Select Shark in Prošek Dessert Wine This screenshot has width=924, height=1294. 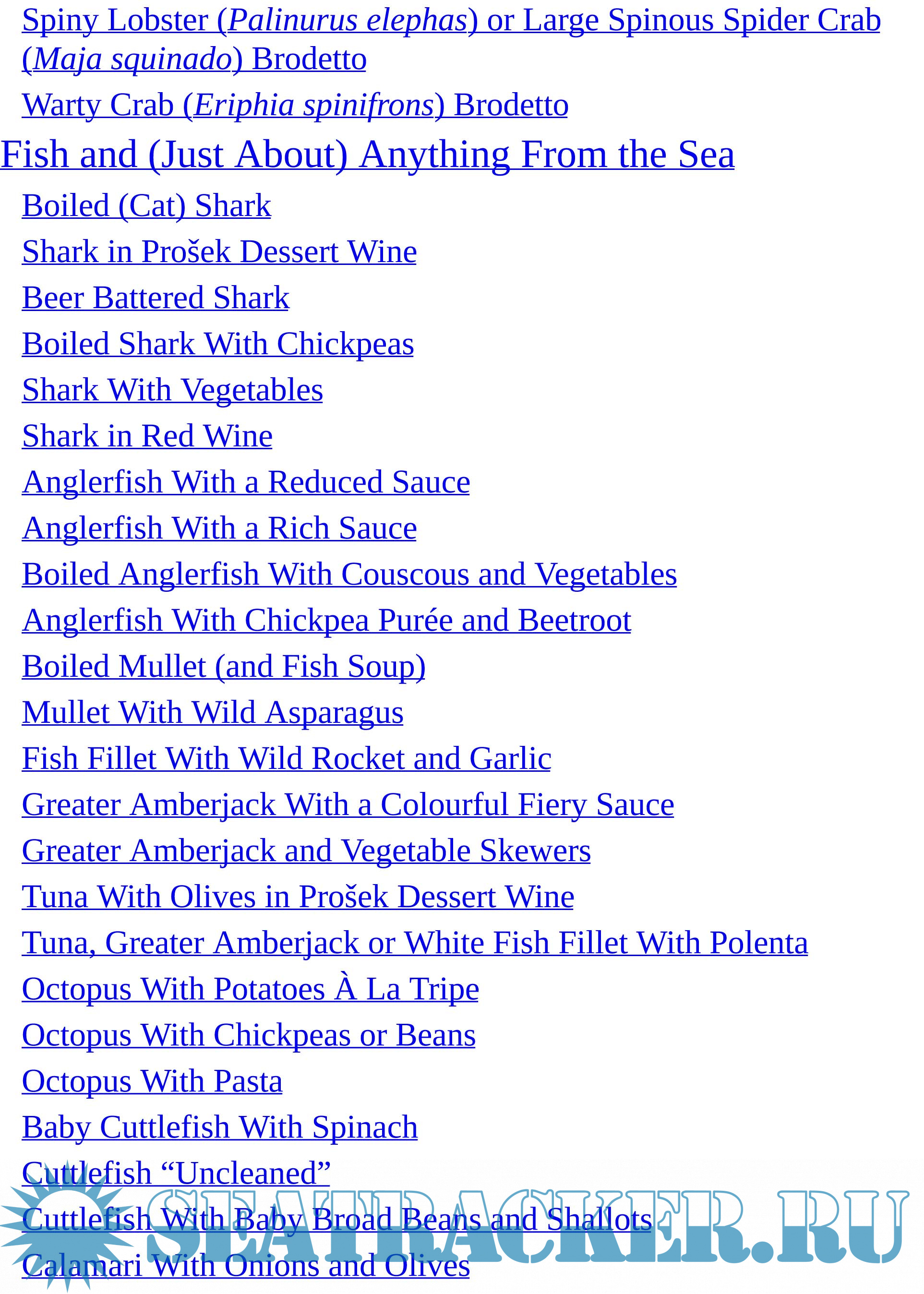click(219, 252)
